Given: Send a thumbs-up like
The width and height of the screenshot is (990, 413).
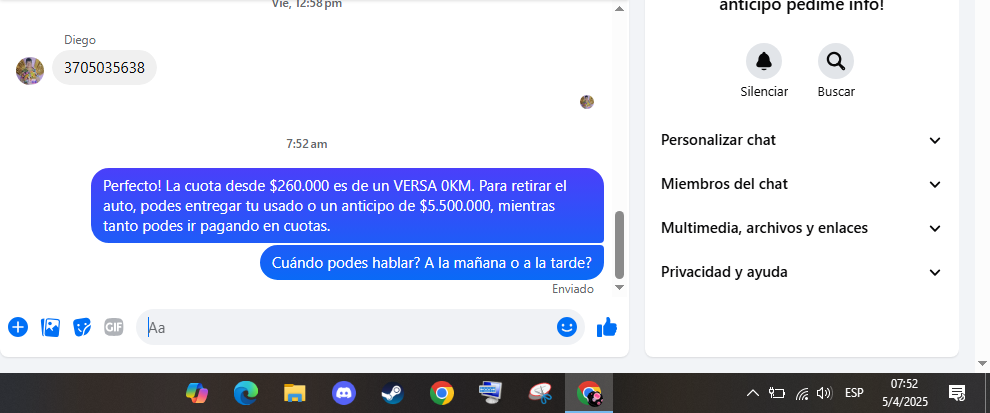Looking at the screenshot, I should (607, 327).
